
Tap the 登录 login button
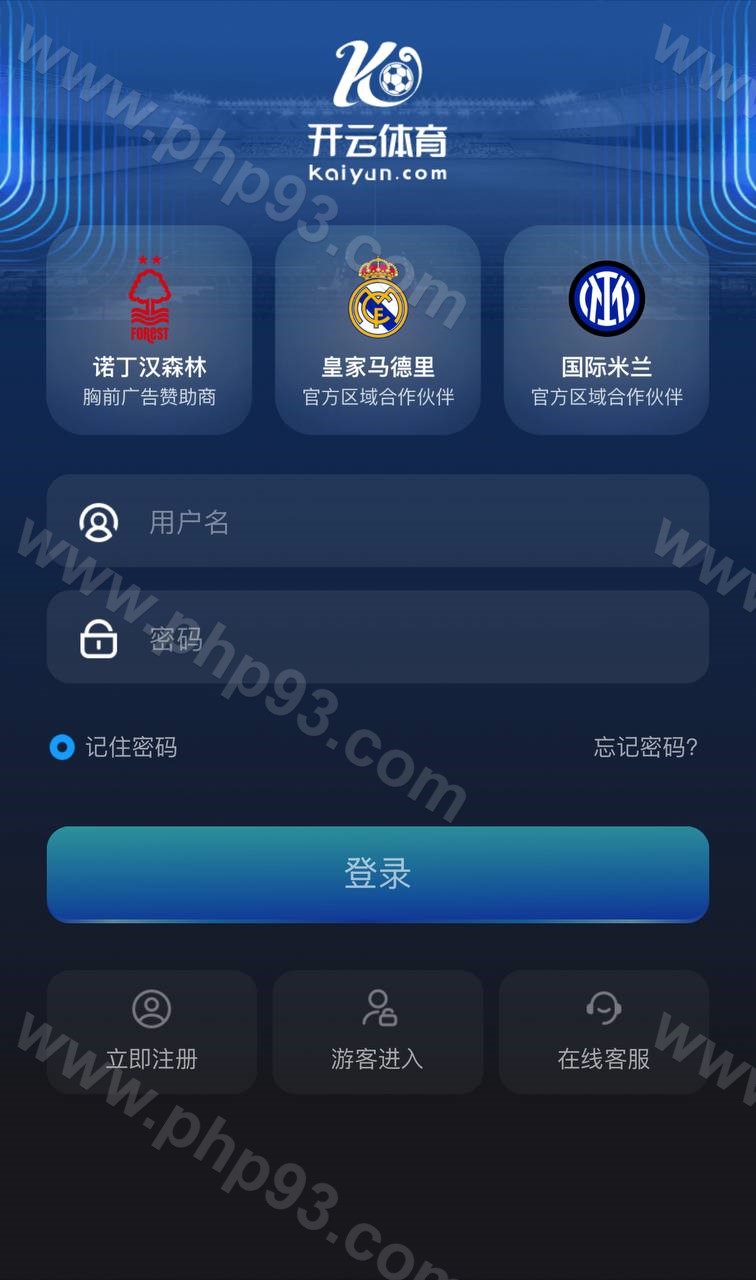click(378, 874)
